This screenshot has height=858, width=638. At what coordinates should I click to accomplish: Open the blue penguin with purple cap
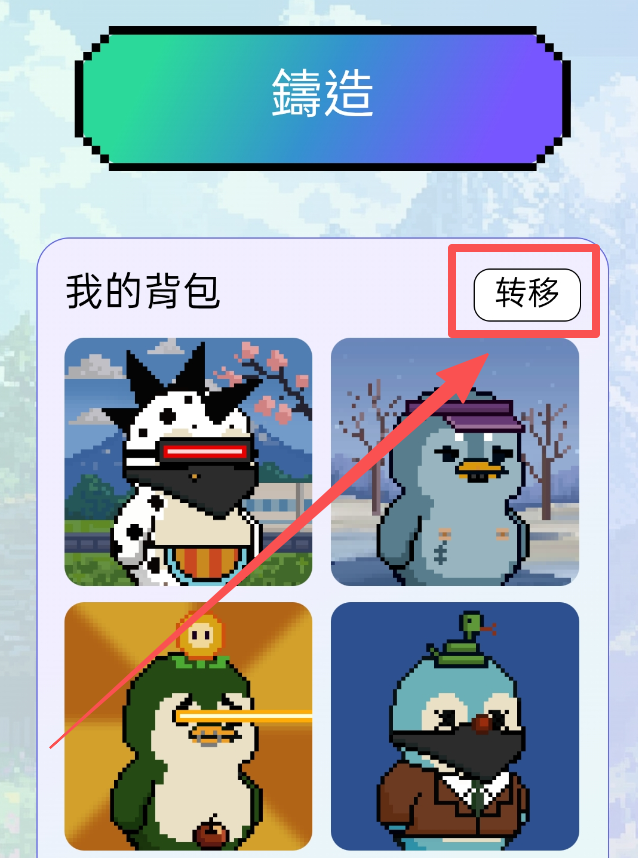tap(455, 462)
